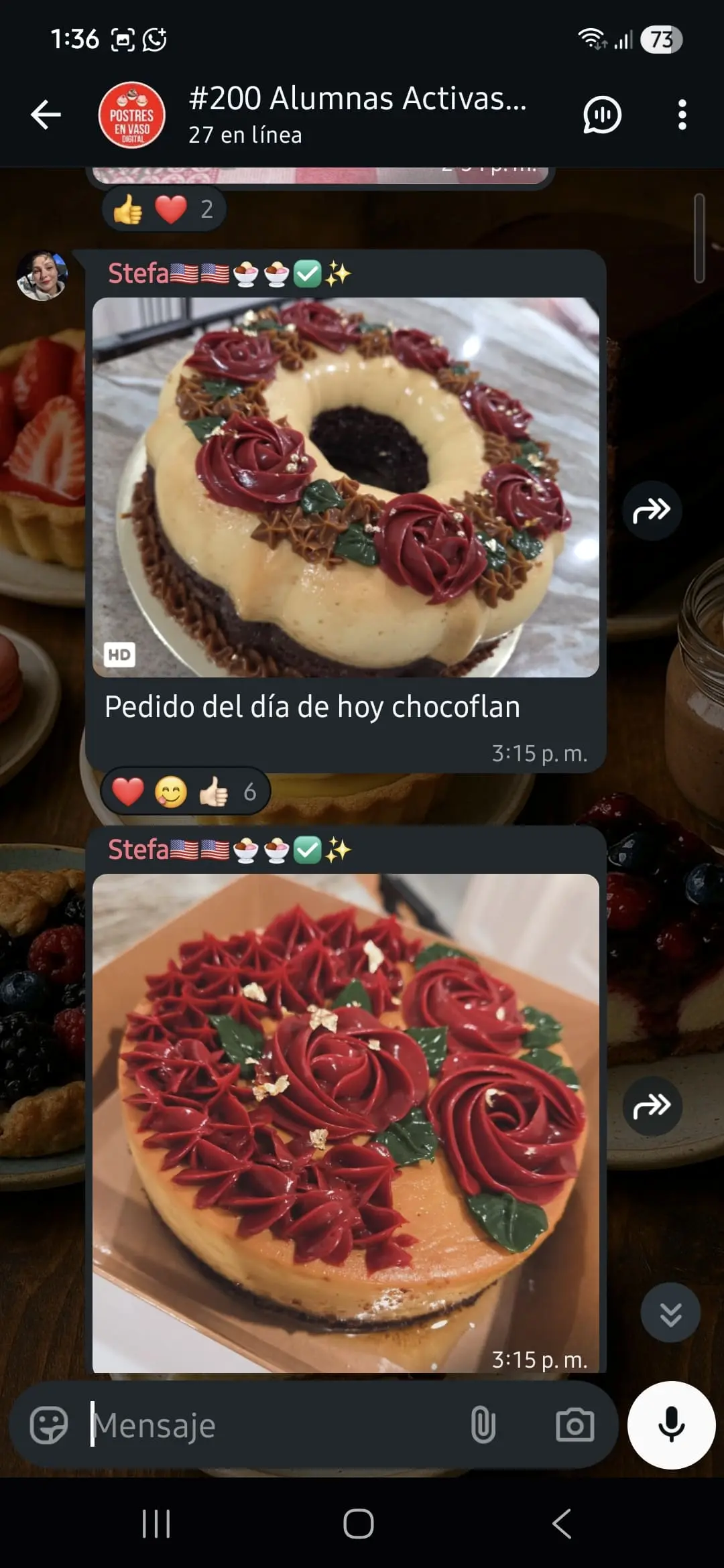Viewport: 724px width, 1568px height.
Task: Go to the home screen
Action: coord(359,1524)
